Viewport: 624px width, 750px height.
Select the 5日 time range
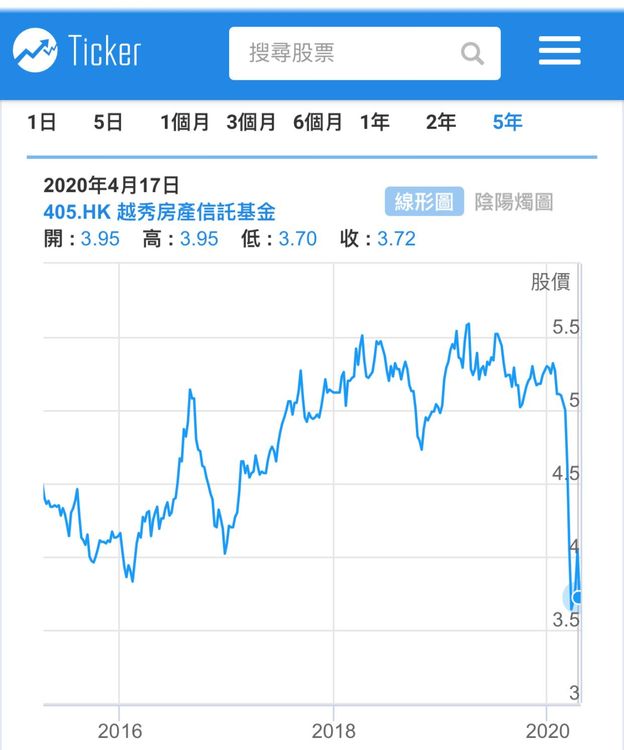pos(108,122)
